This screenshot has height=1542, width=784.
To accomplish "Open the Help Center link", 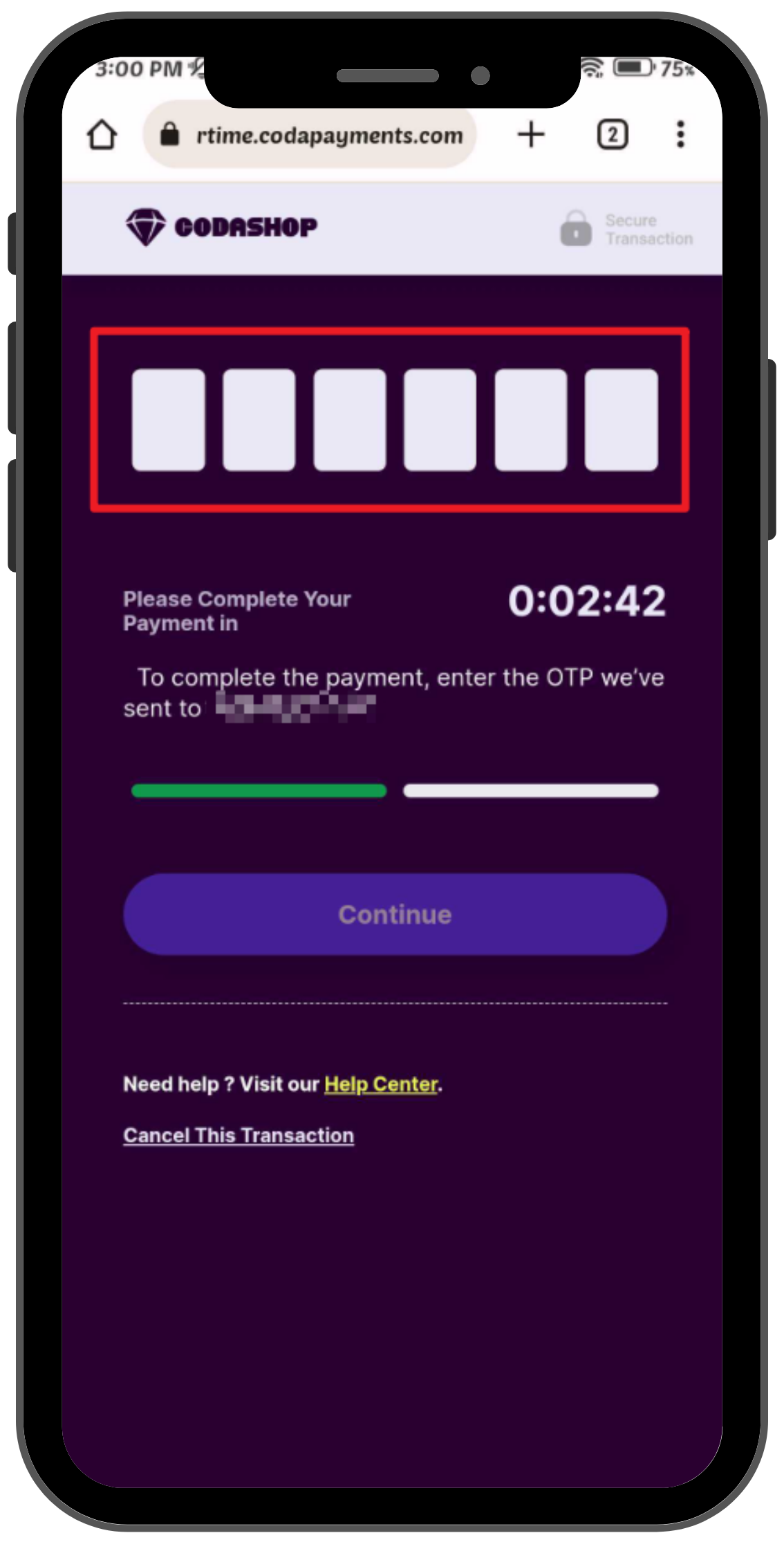I will pyautogui.click(x=381, y=1084).
